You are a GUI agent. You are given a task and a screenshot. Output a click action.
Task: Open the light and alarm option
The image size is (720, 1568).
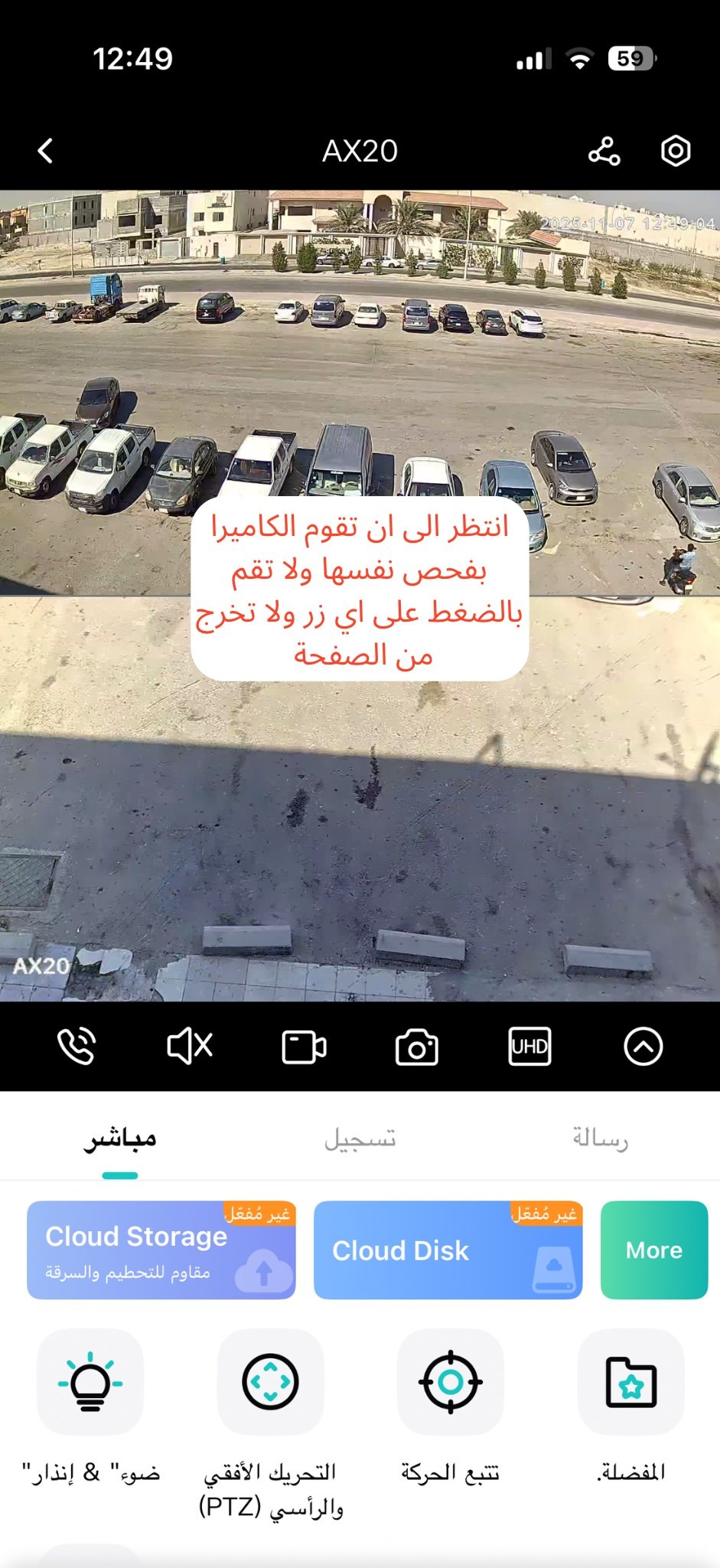pos(90,1382)
